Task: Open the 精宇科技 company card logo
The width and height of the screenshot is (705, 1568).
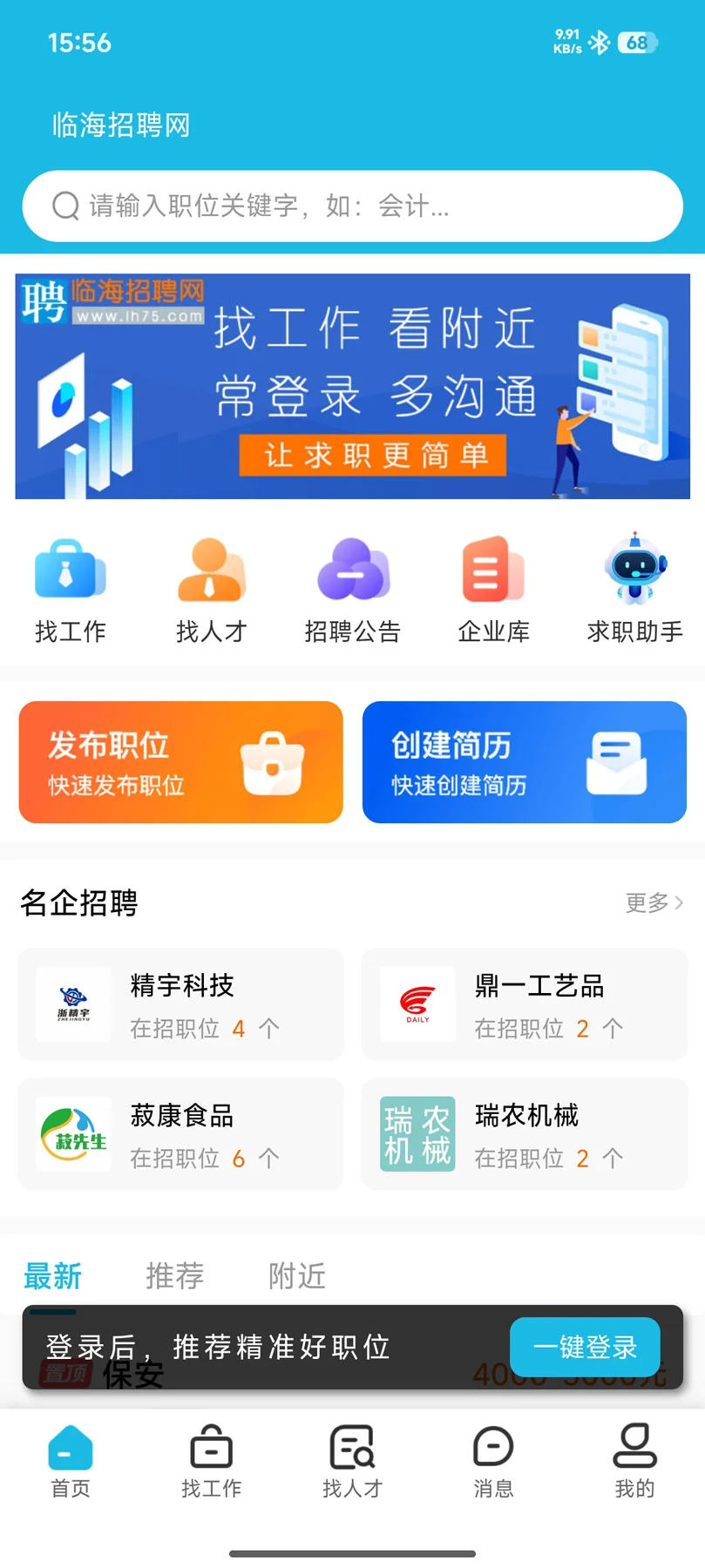Action: coord(72,1004)
